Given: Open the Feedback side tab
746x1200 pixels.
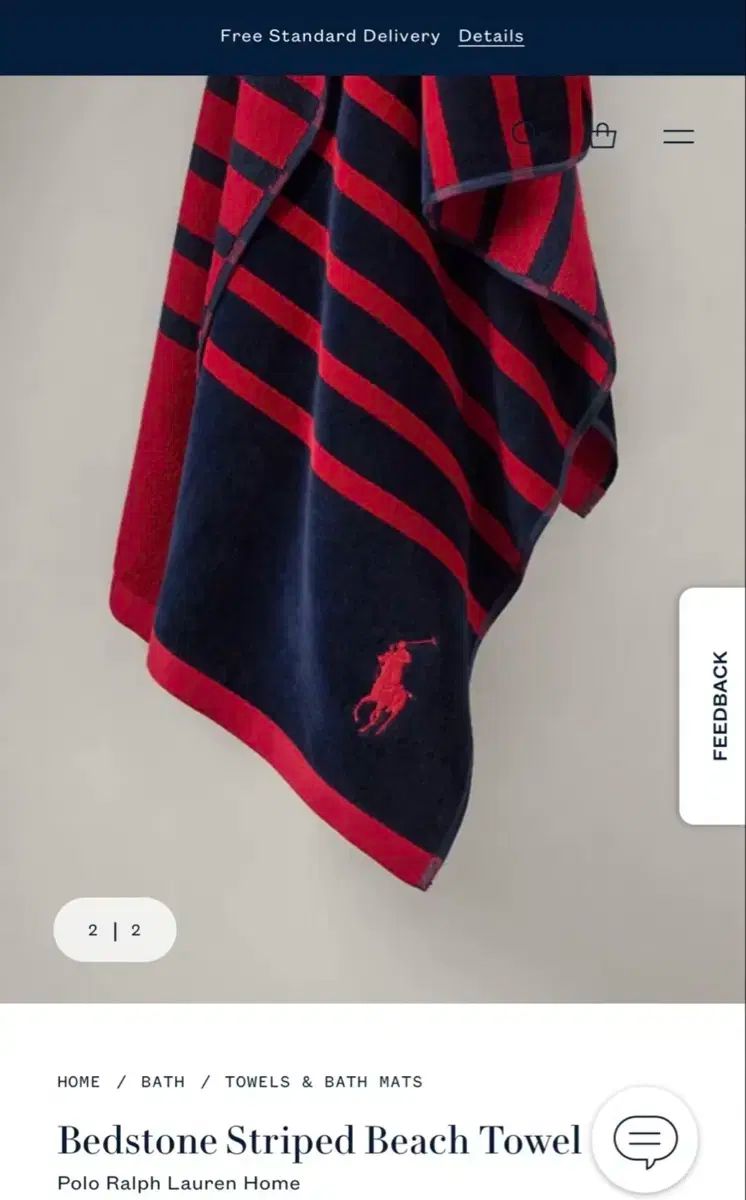Looking at the screenshot, I should click(x=716, y=705).
